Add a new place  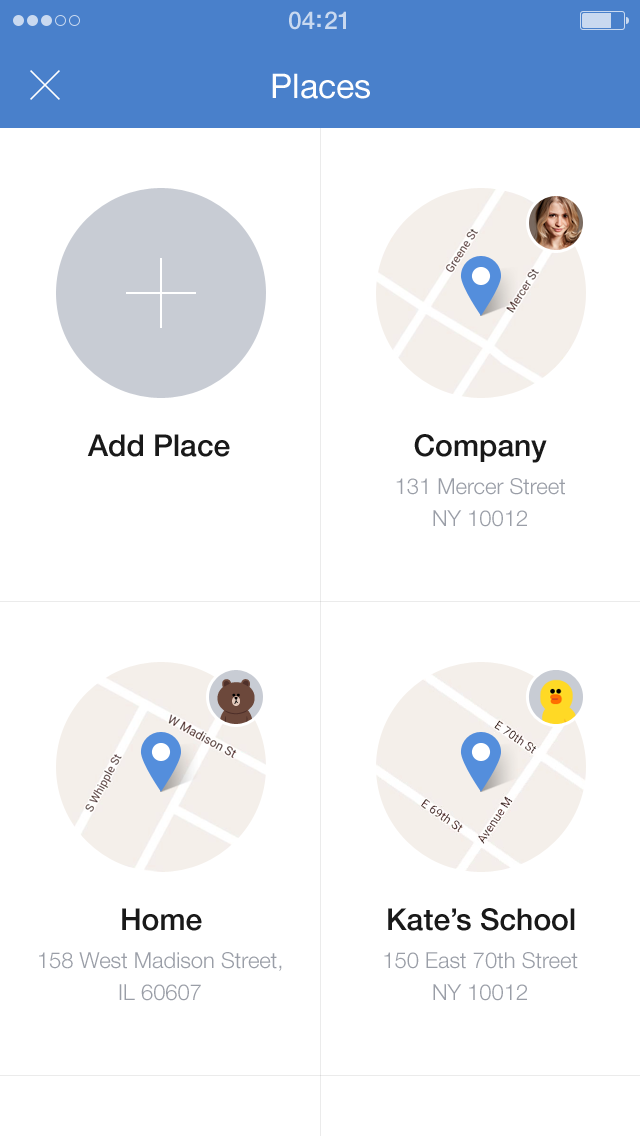[x=161, y=293]
